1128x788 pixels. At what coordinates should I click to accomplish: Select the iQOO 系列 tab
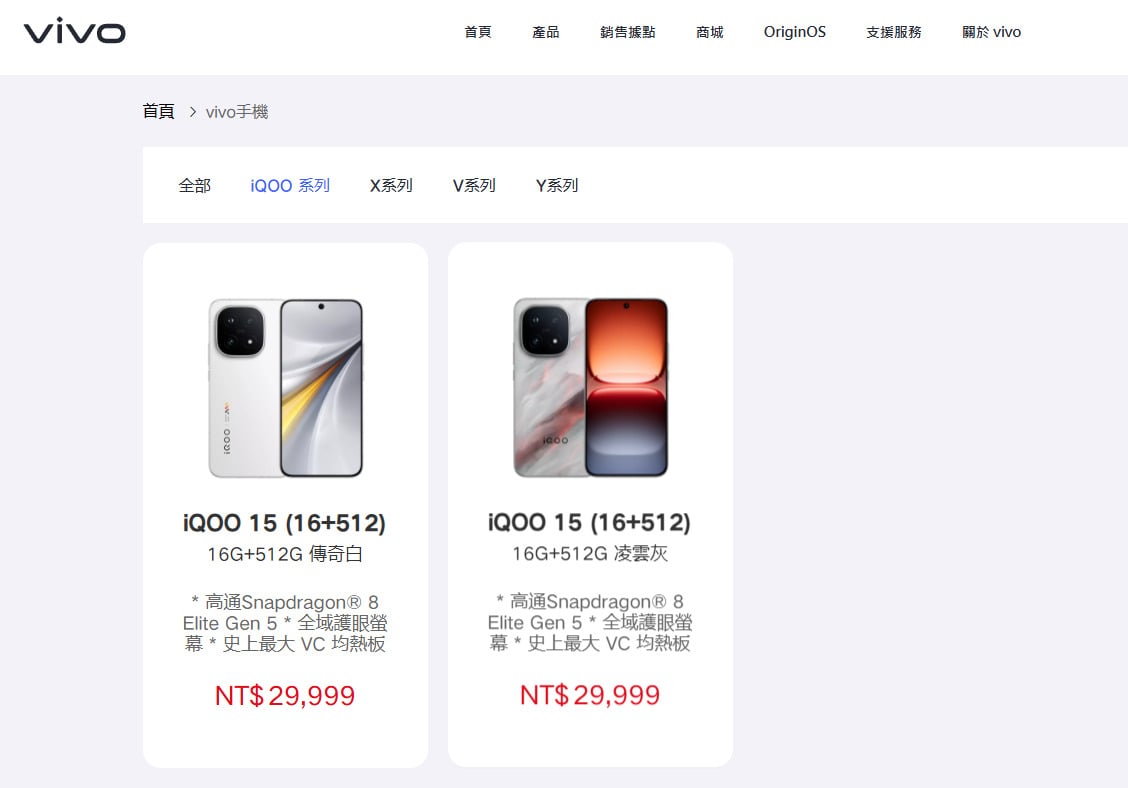point(290,185)
